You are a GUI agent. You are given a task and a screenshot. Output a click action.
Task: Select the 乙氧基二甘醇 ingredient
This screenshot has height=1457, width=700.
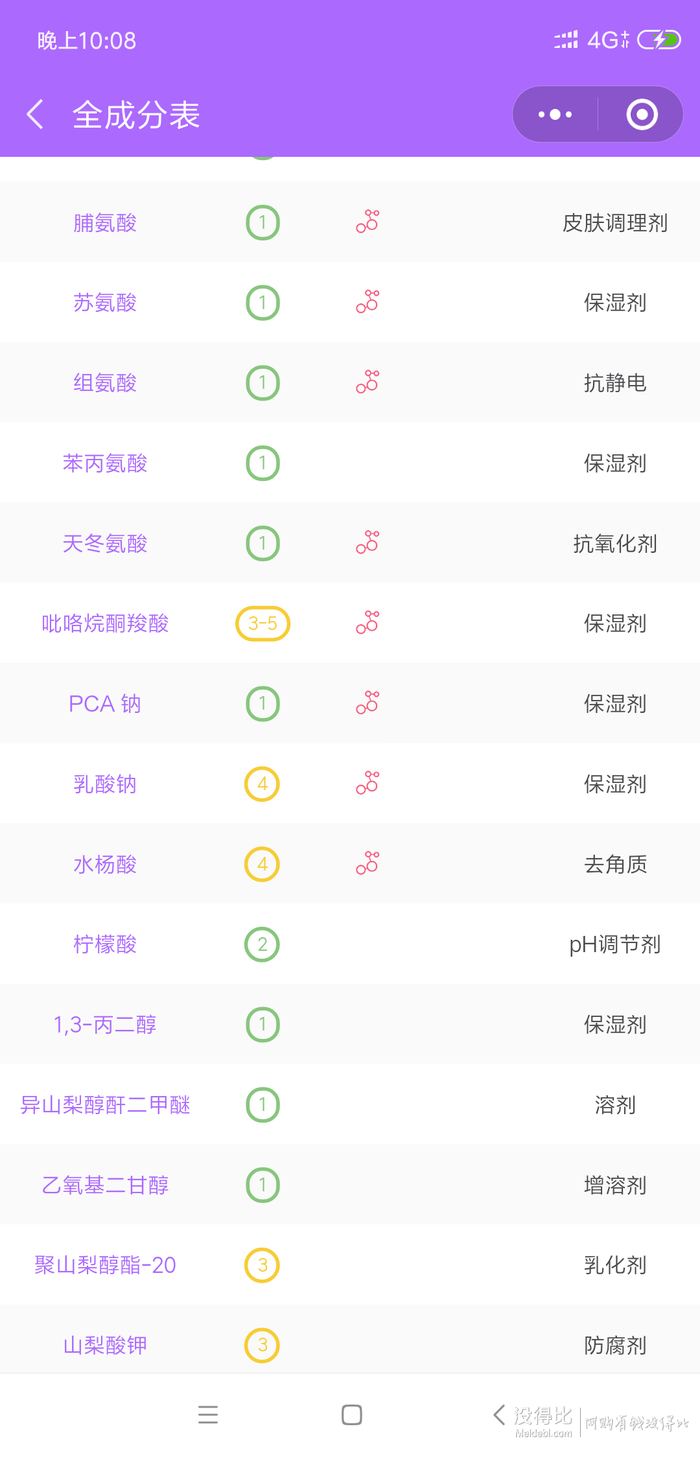point(105,1185)
